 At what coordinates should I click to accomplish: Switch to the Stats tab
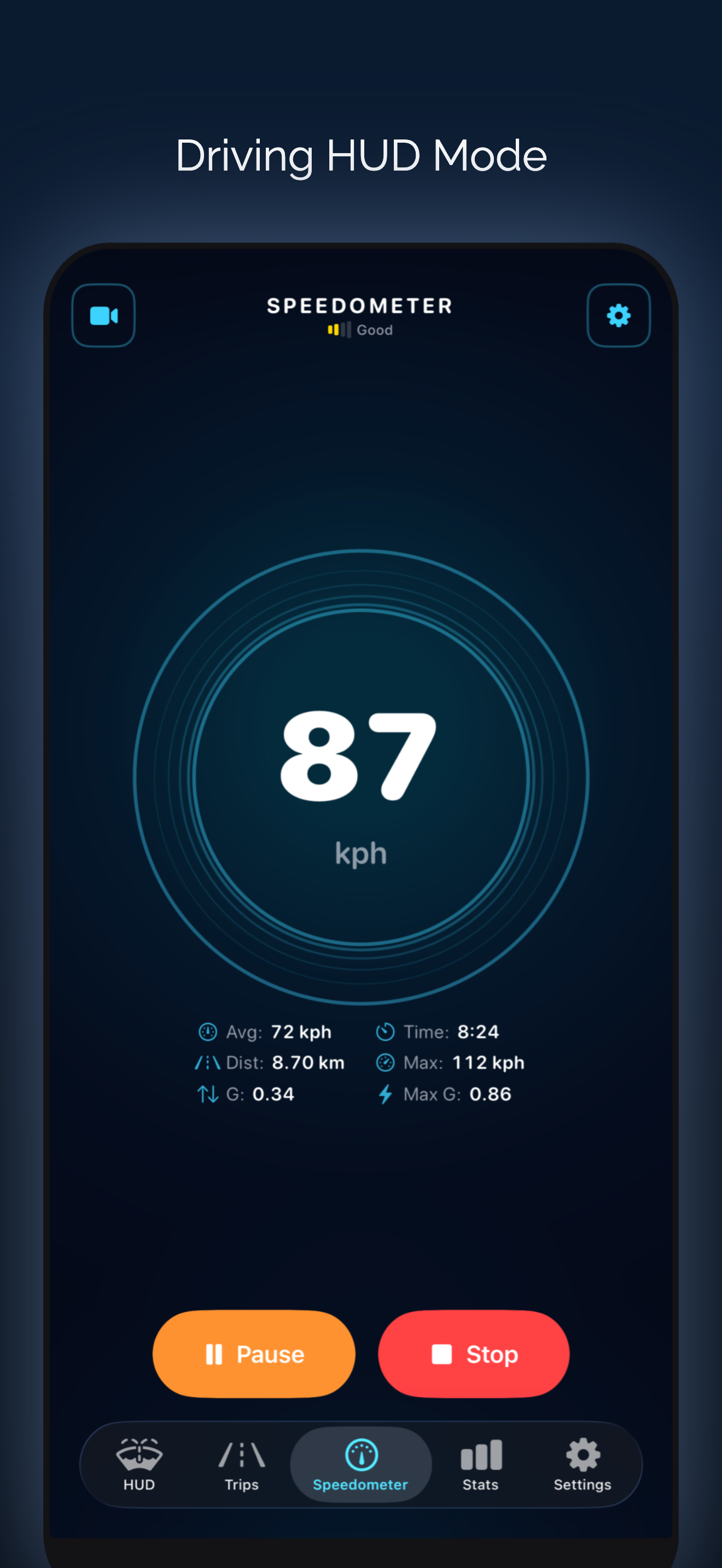[480, 1468]
